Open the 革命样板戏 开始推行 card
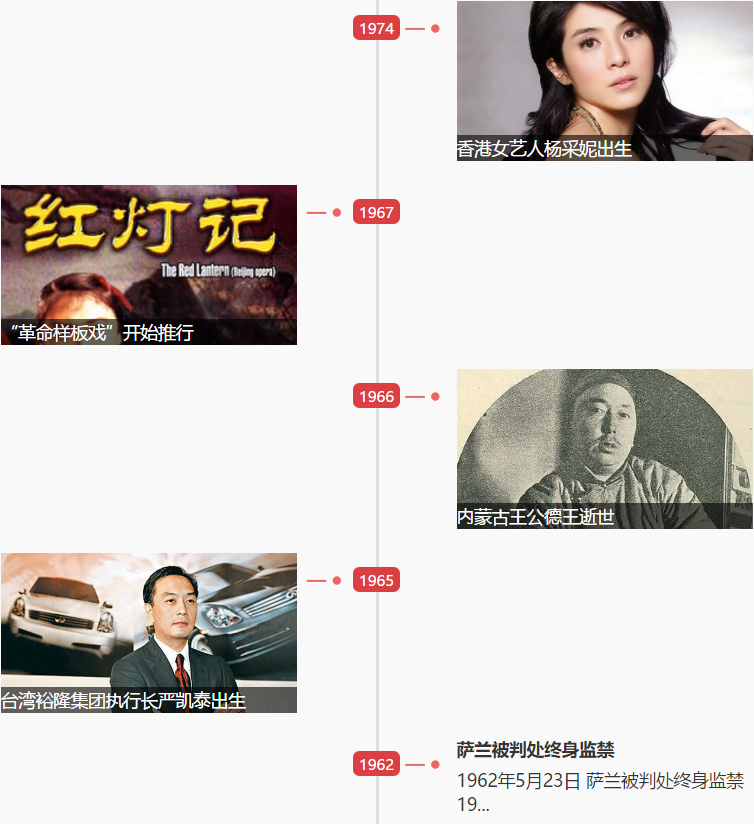Viewport: 754px width, 824px height. pyautogui.click(x=148, y=265)
